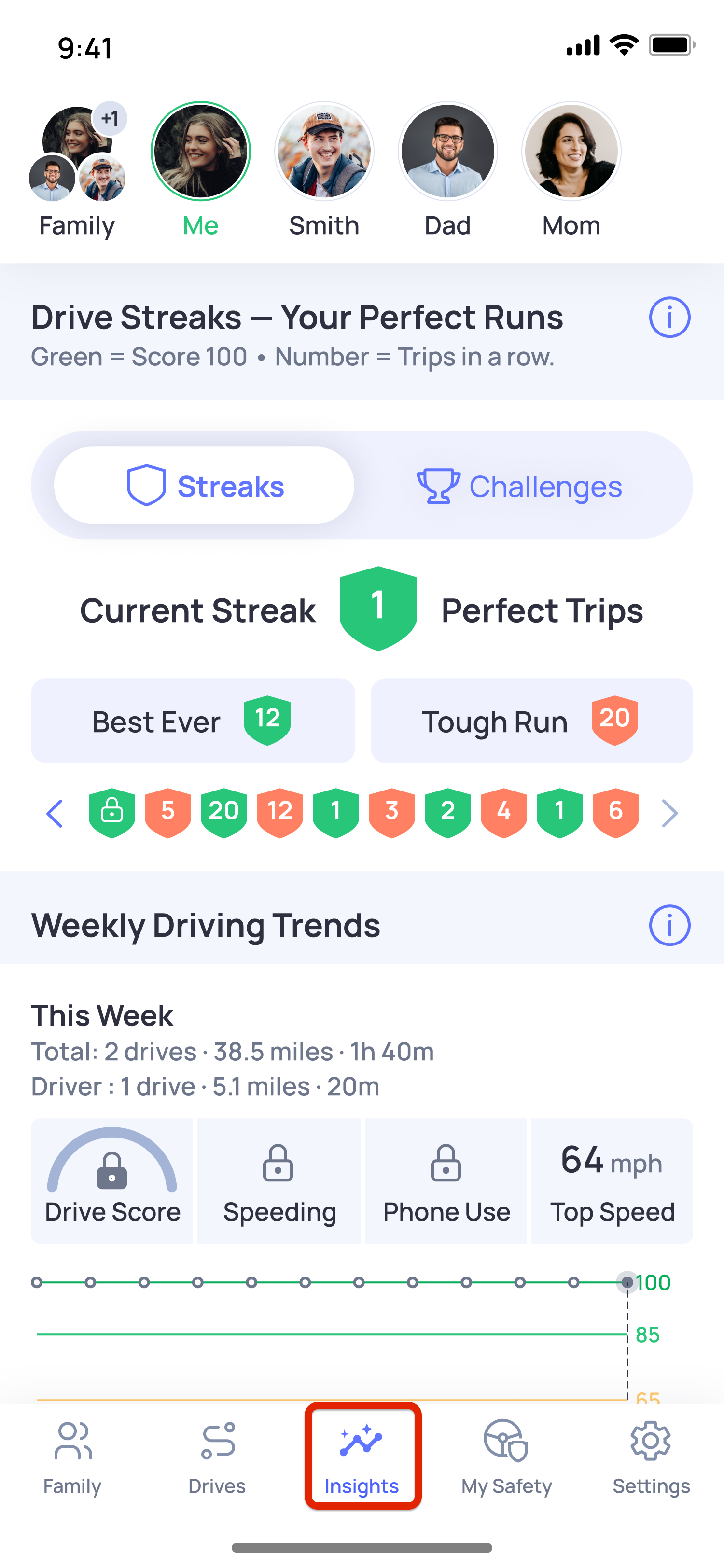
Task: Open the Tough Run streak card
Action: click(531, 721)
